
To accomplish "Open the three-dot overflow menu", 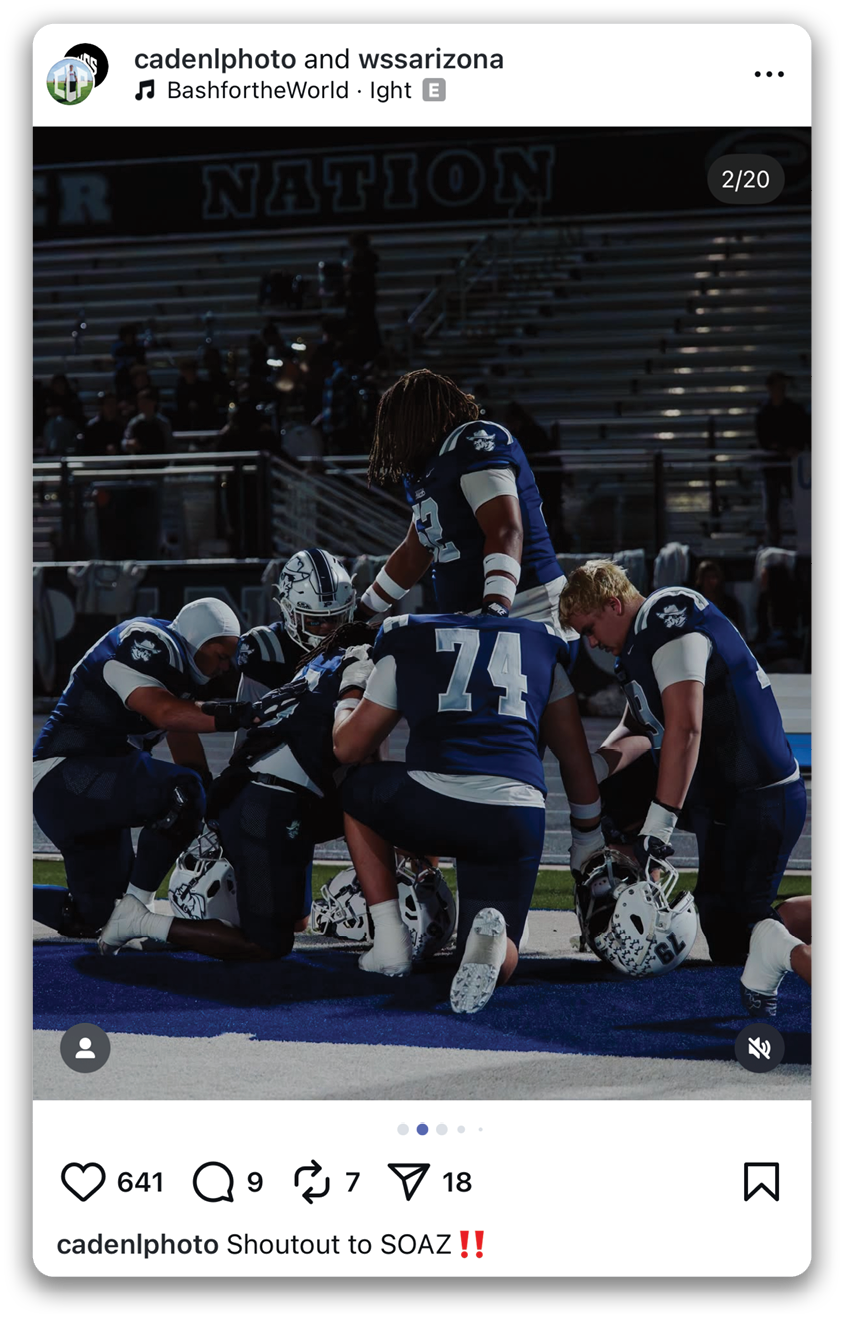I will pyautogui.click(x=768, y=75).
